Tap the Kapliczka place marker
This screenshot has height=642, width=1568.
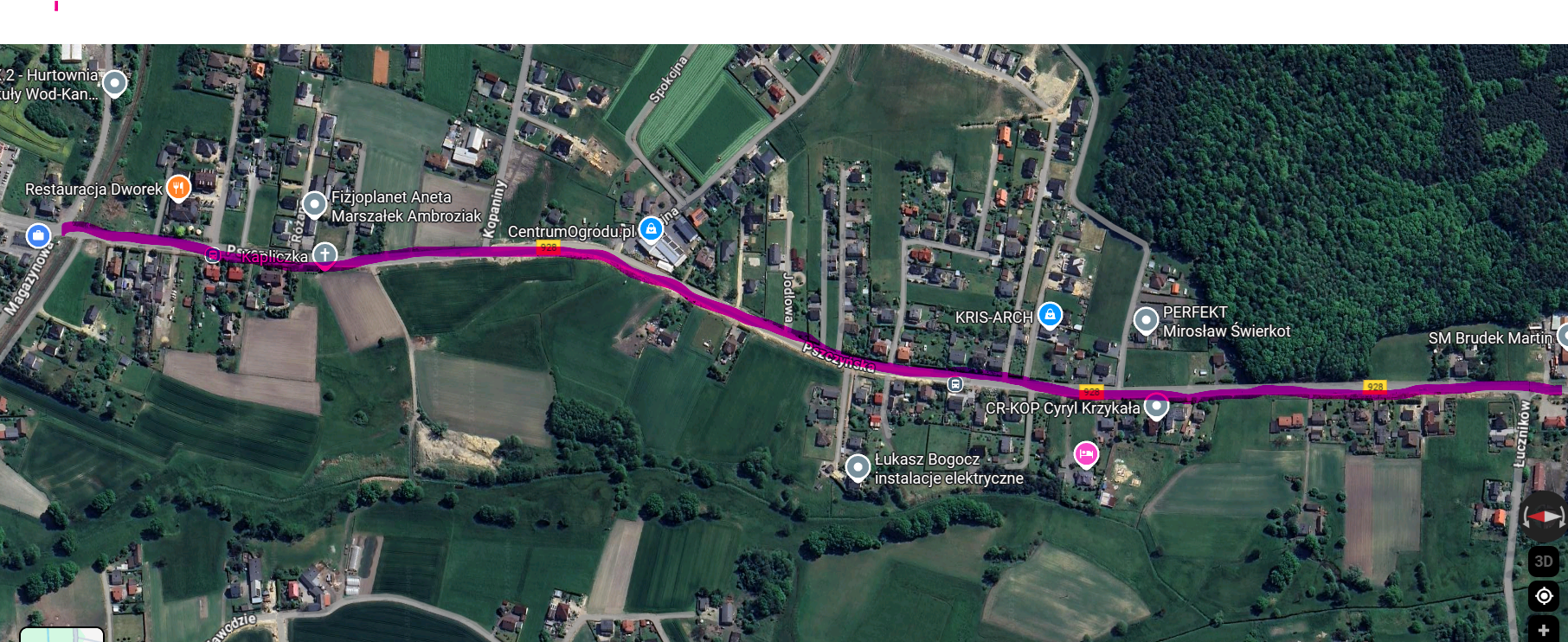[325, 254]
